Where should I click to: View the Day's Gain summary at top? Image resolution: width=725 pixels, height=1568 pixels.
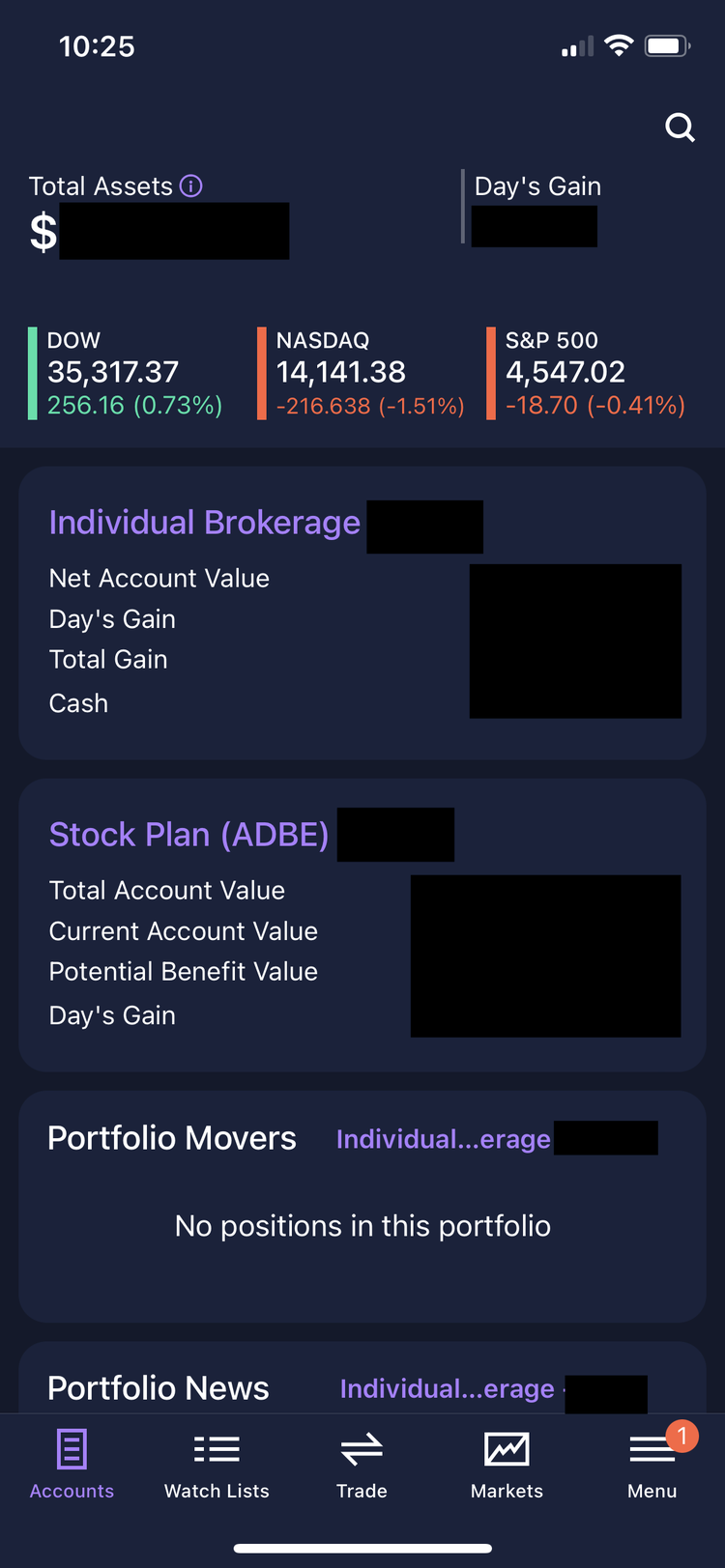pos(537,185)
